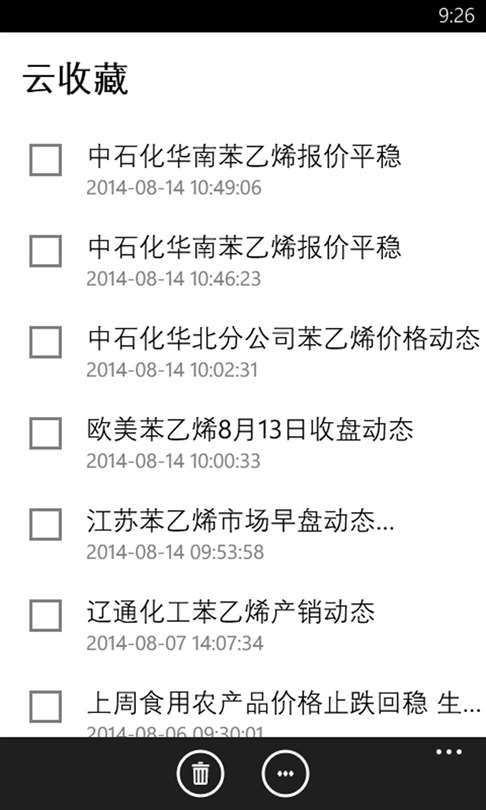The image size is (486, 810).
Task: Check the box for the 10:46:23 entry
Action: click(45, 251)
